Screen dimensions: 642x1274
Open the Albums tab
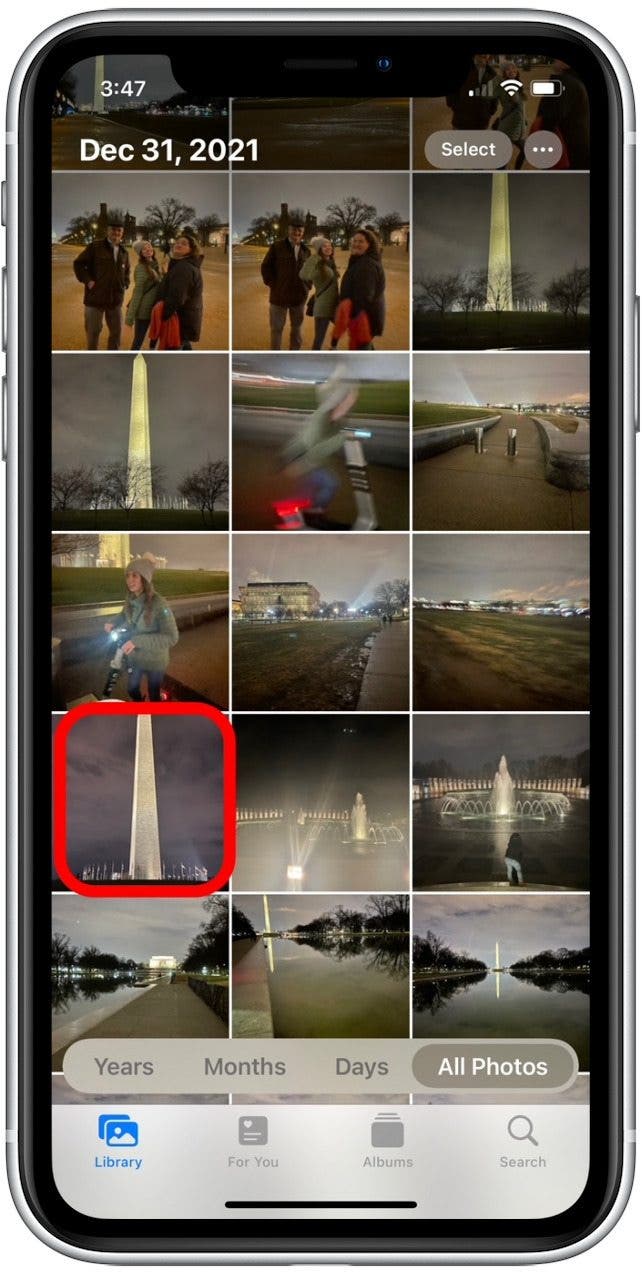point(387,1142)
